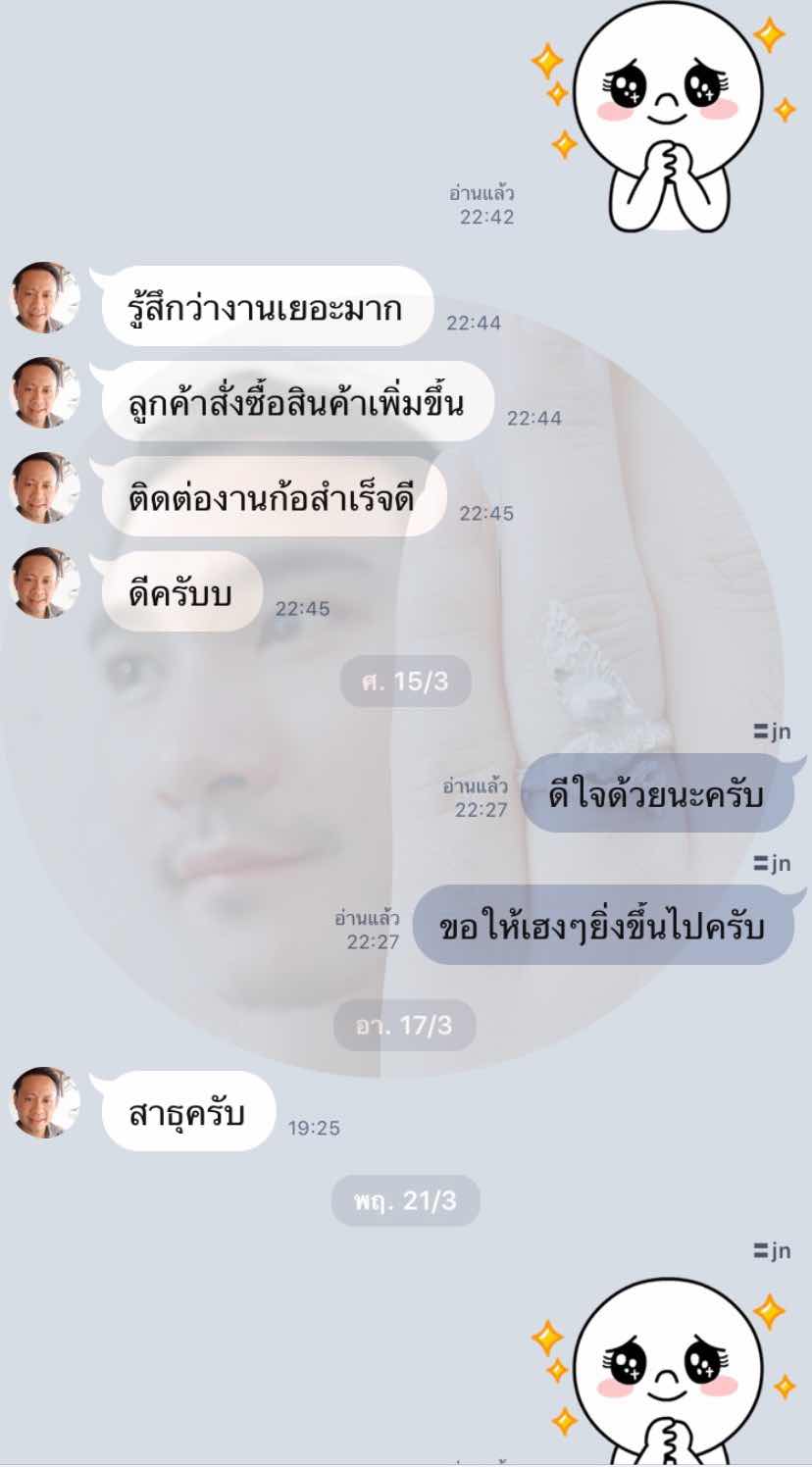Tap the avatar next to "ลูกค้าสั่งซื้อสินค้าเพิ่มขึ้น"
Screen dimensions: 812x1467
(45, 393)
